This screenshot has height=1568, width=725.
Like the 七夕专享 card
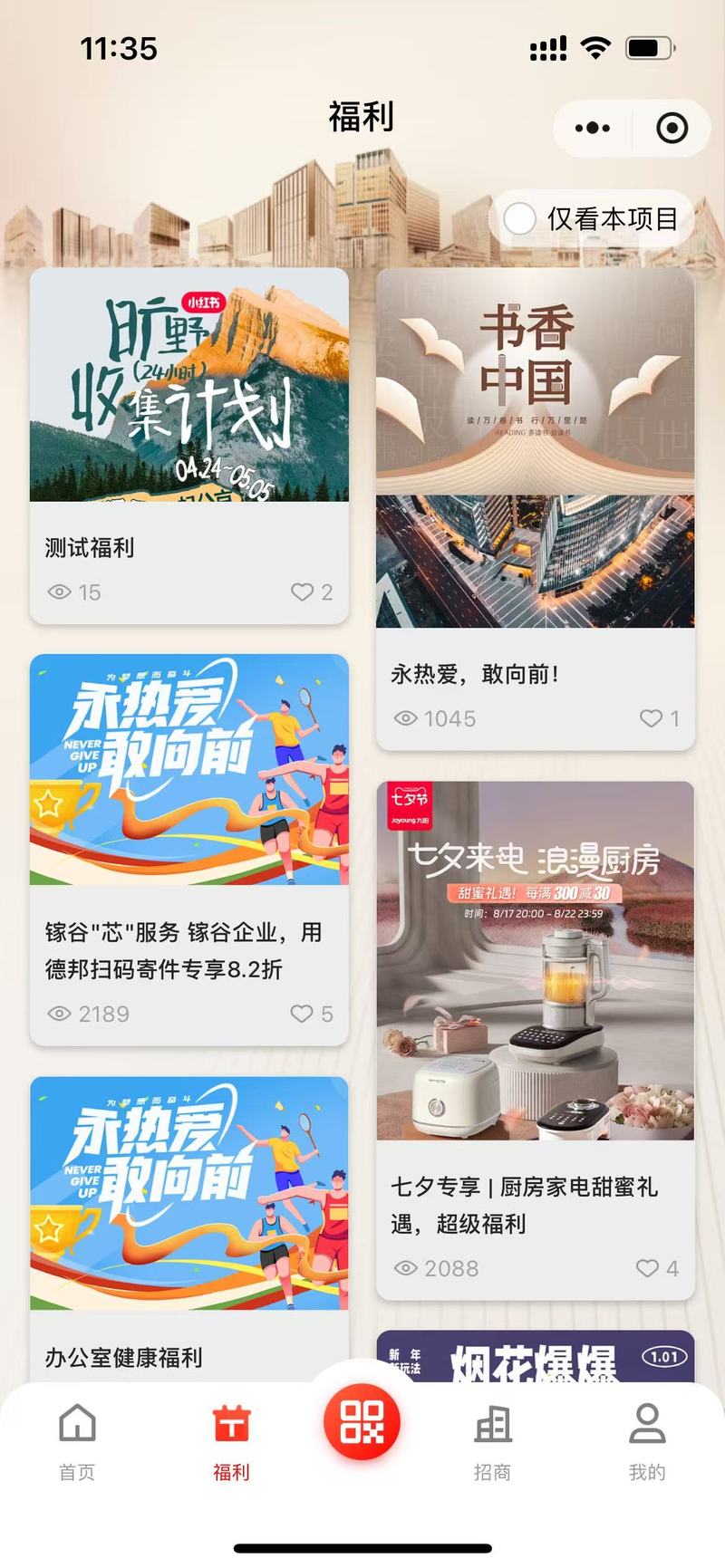click(x=647, y=1268)
